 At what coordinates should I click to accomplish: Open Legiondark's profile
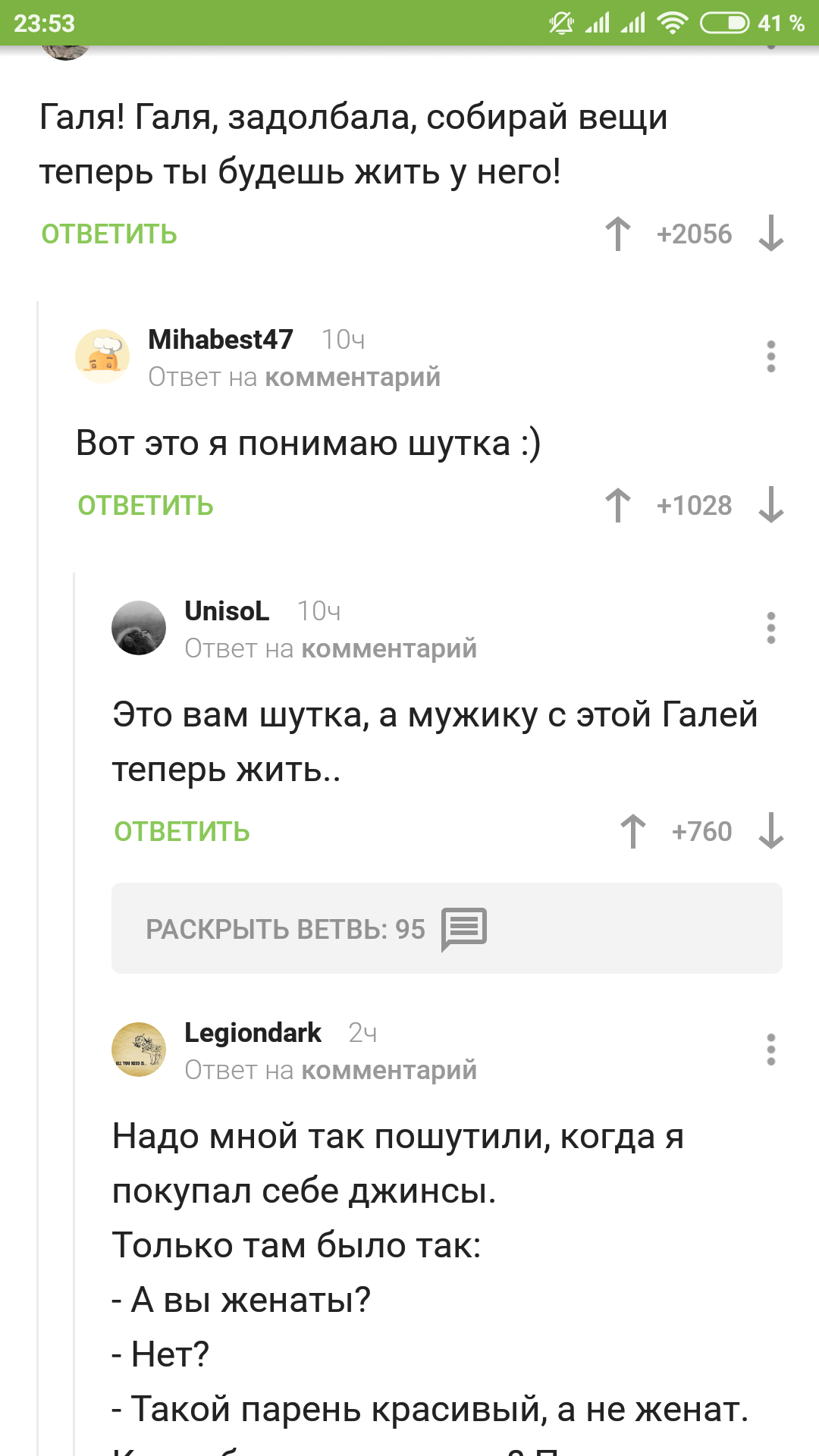click(x=253, y=1033)
